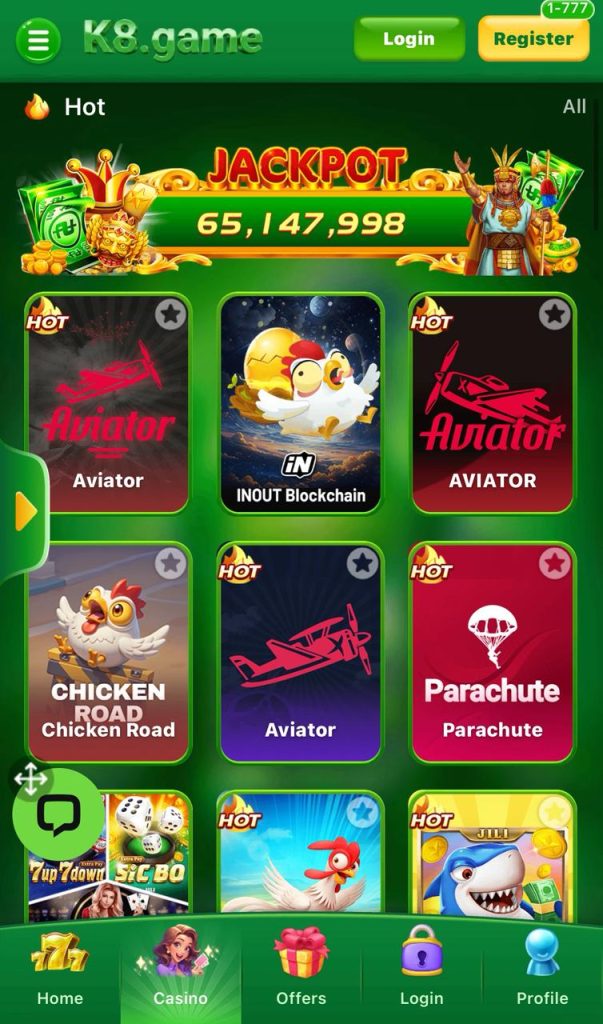Tap the yellow Register button

(533, 39)
